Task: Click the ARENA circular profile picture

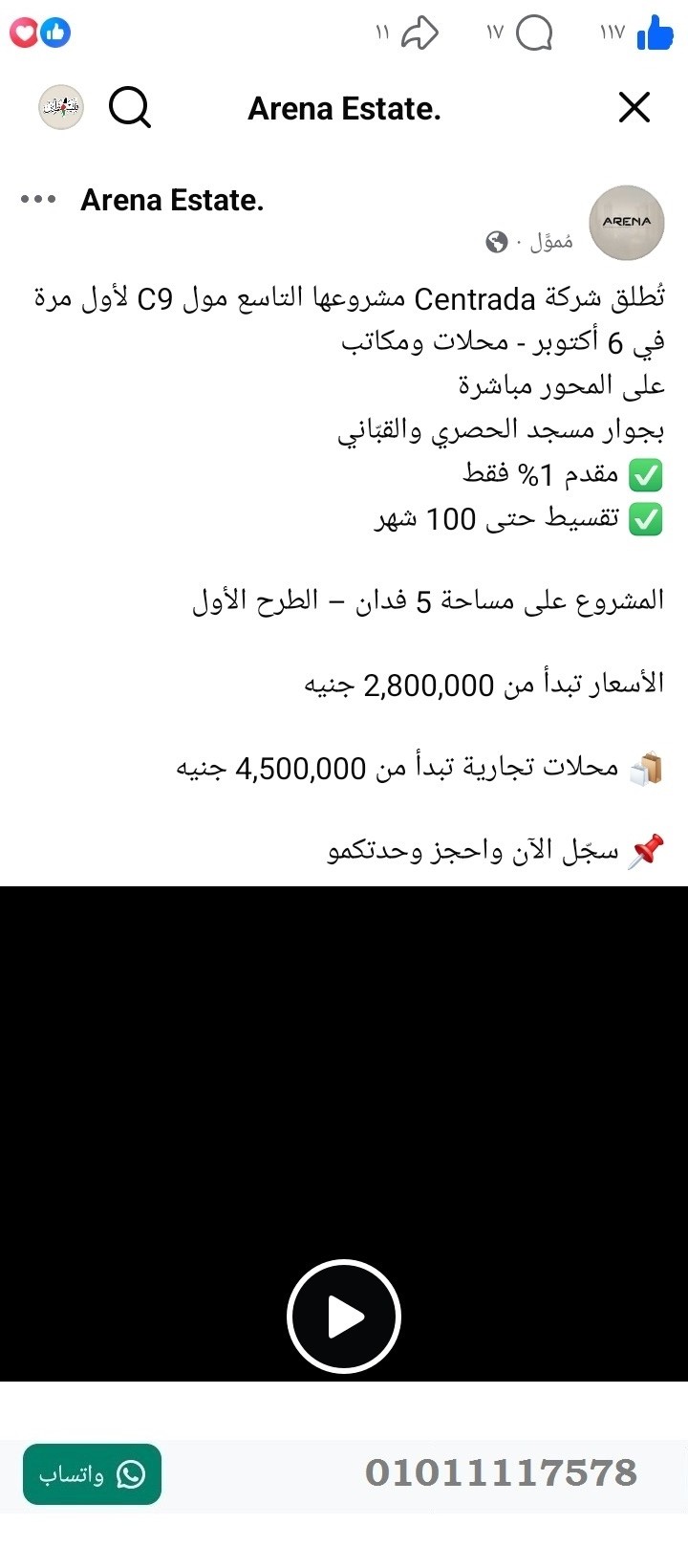Action: (626, 222)
